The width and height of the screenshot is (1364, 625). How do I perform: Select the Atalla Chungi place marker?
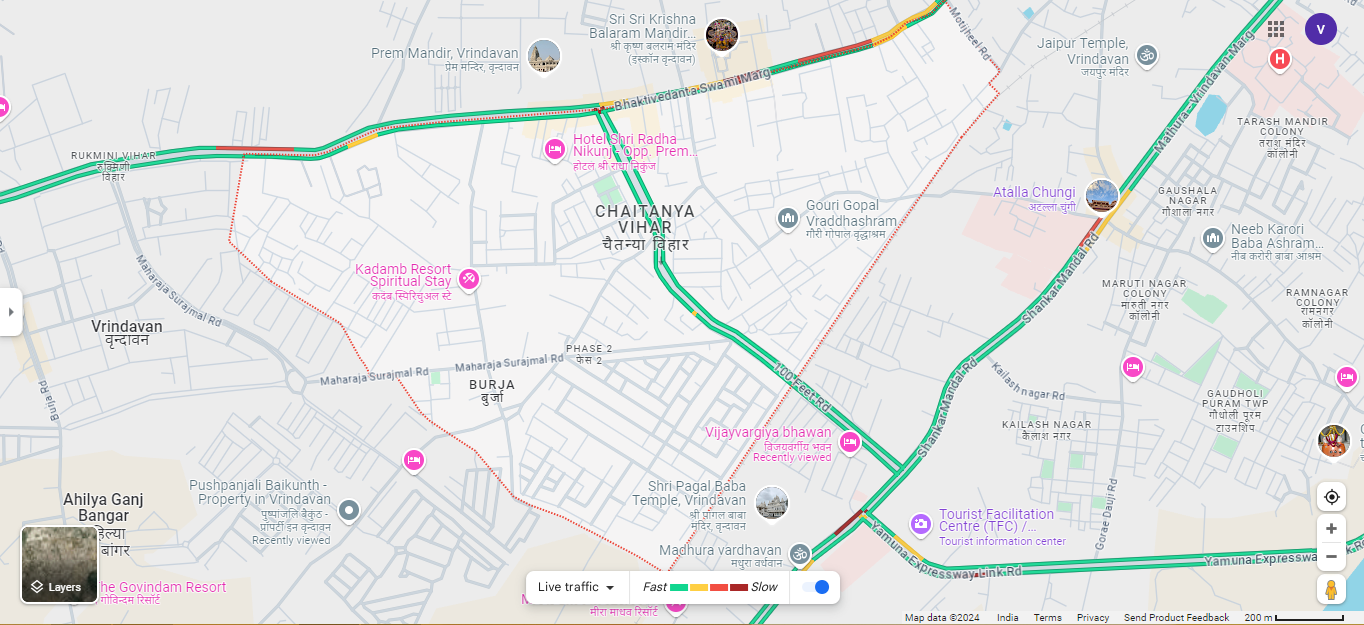[x=1101, y=196]
